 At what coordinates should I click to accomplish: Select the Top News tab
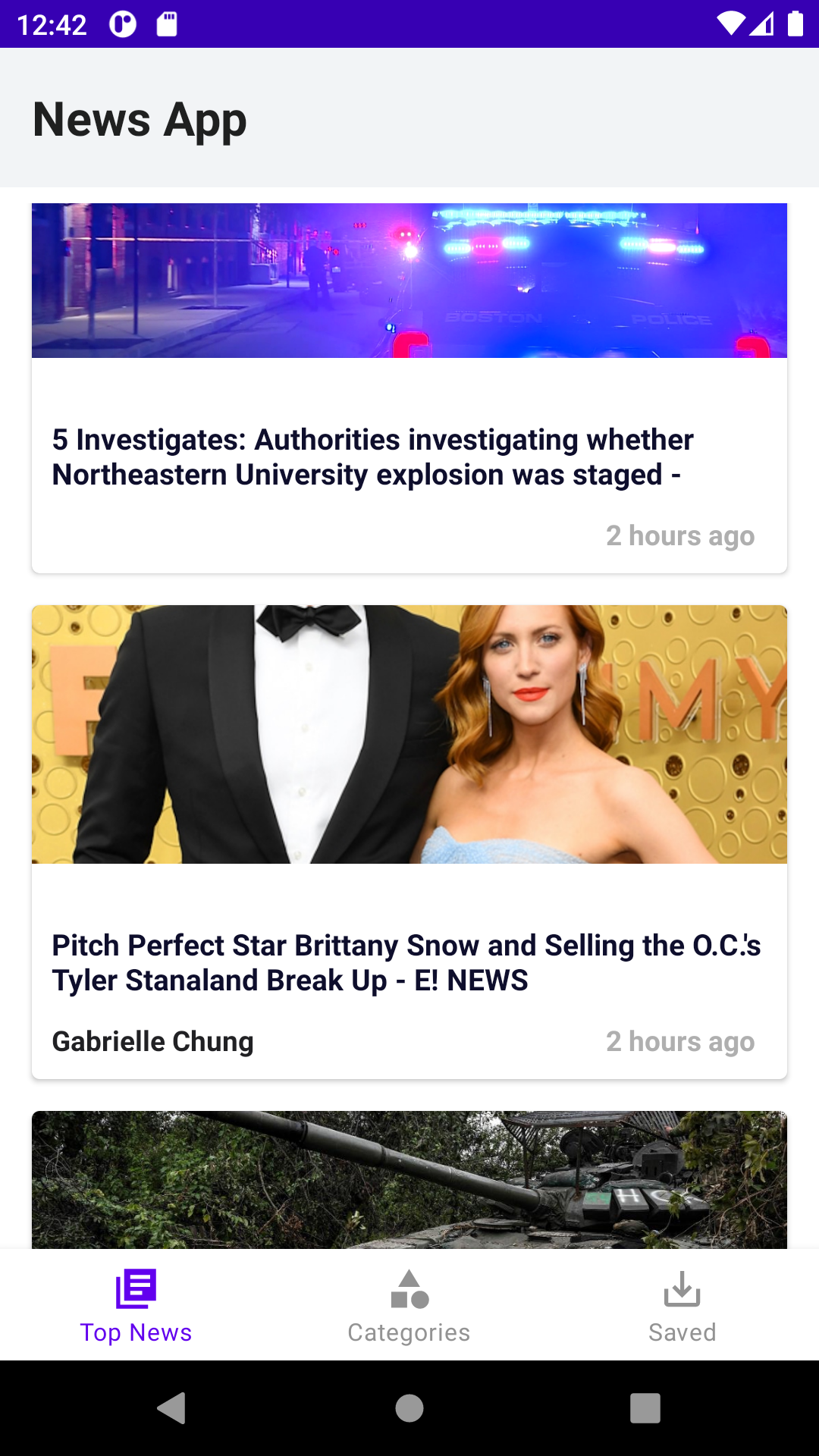click(136, 1304)
